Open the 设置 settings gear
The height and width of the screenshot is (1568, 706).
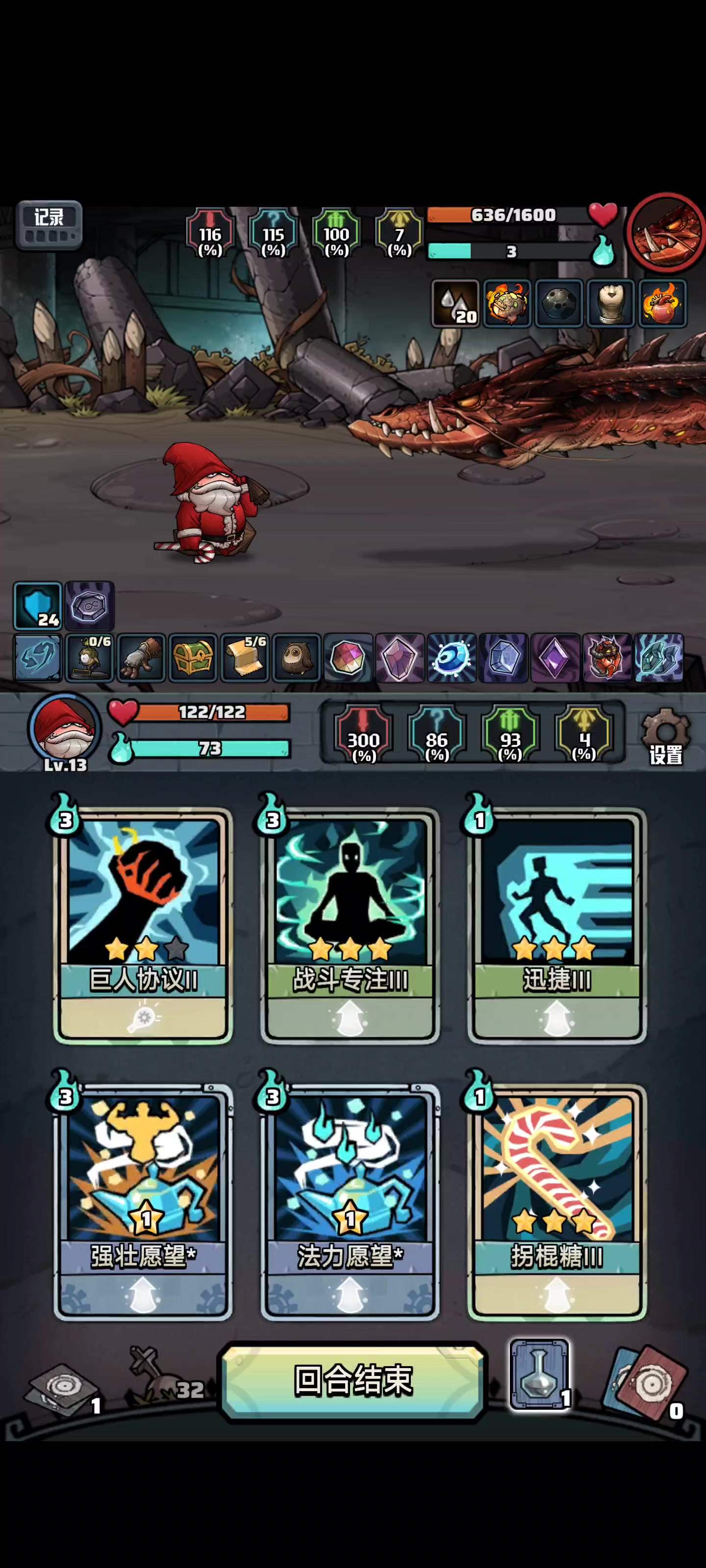665,735
